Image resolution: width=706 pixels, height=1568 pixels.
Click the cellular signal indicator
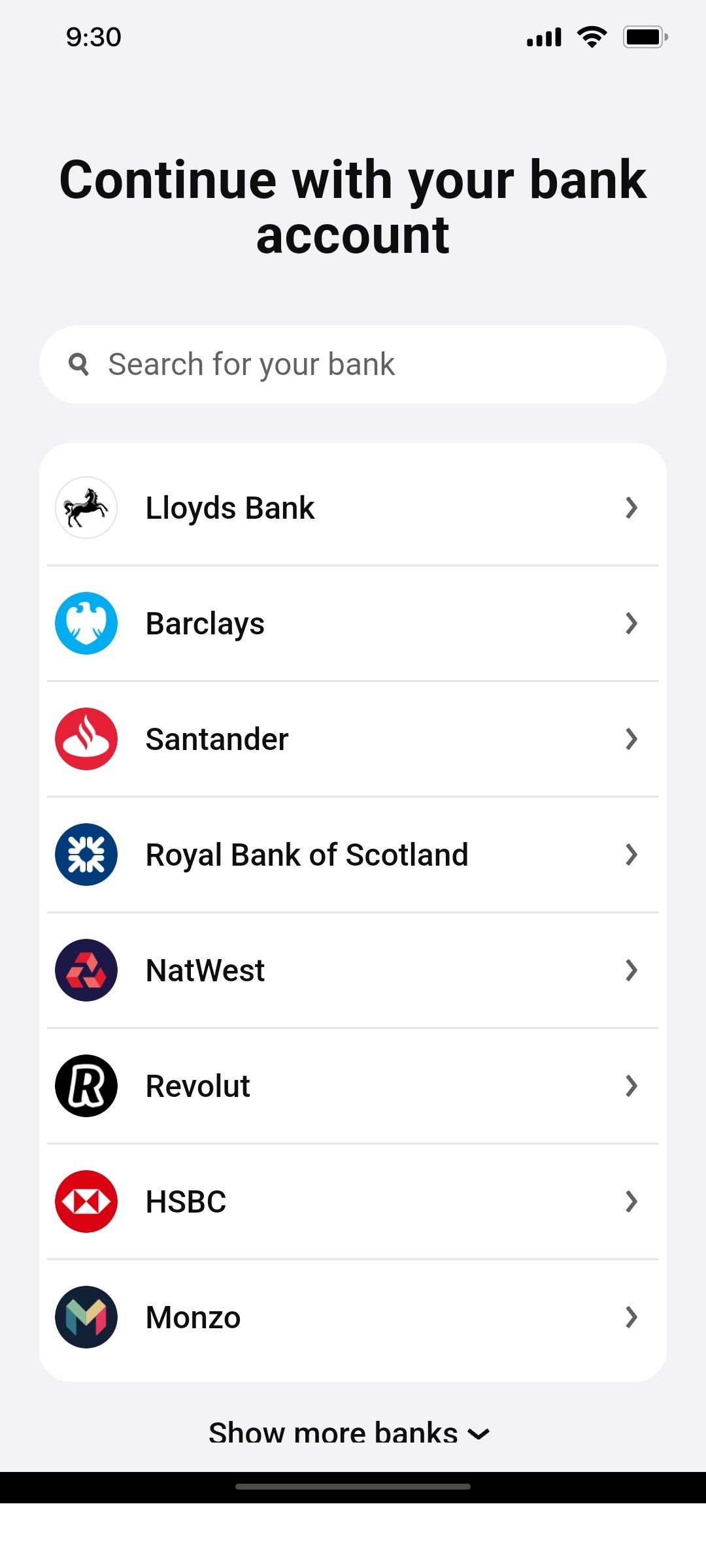543,37
